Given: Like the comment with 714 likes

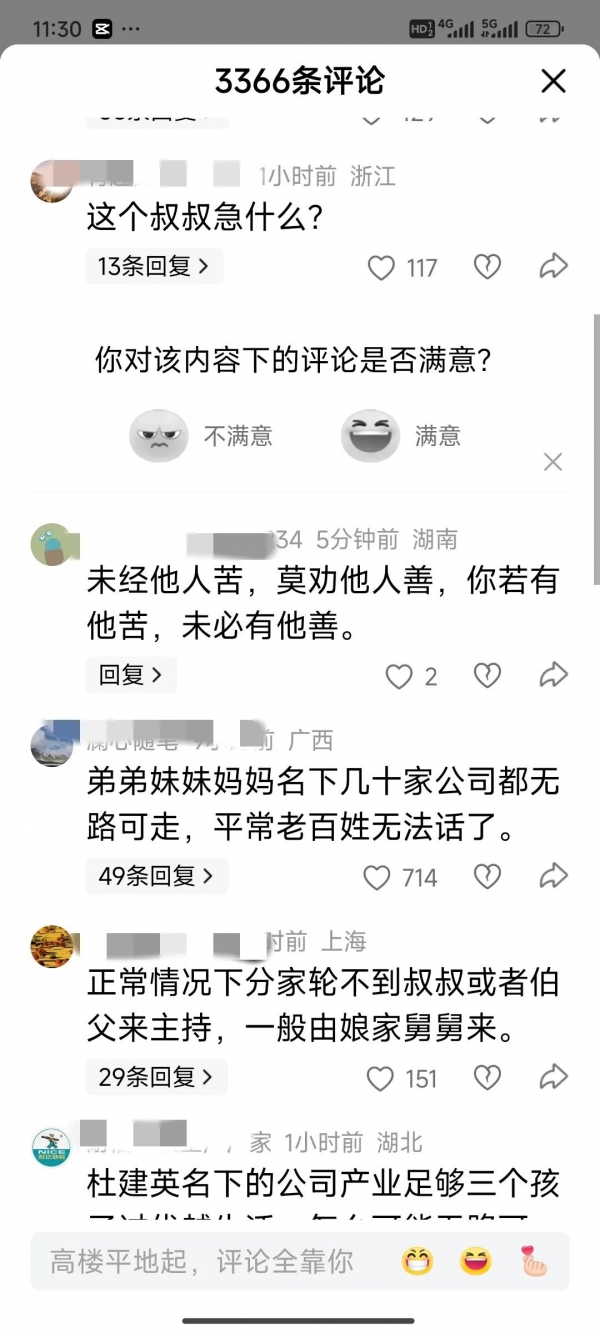Looking at the screenshot, I should tap(377, 878).
